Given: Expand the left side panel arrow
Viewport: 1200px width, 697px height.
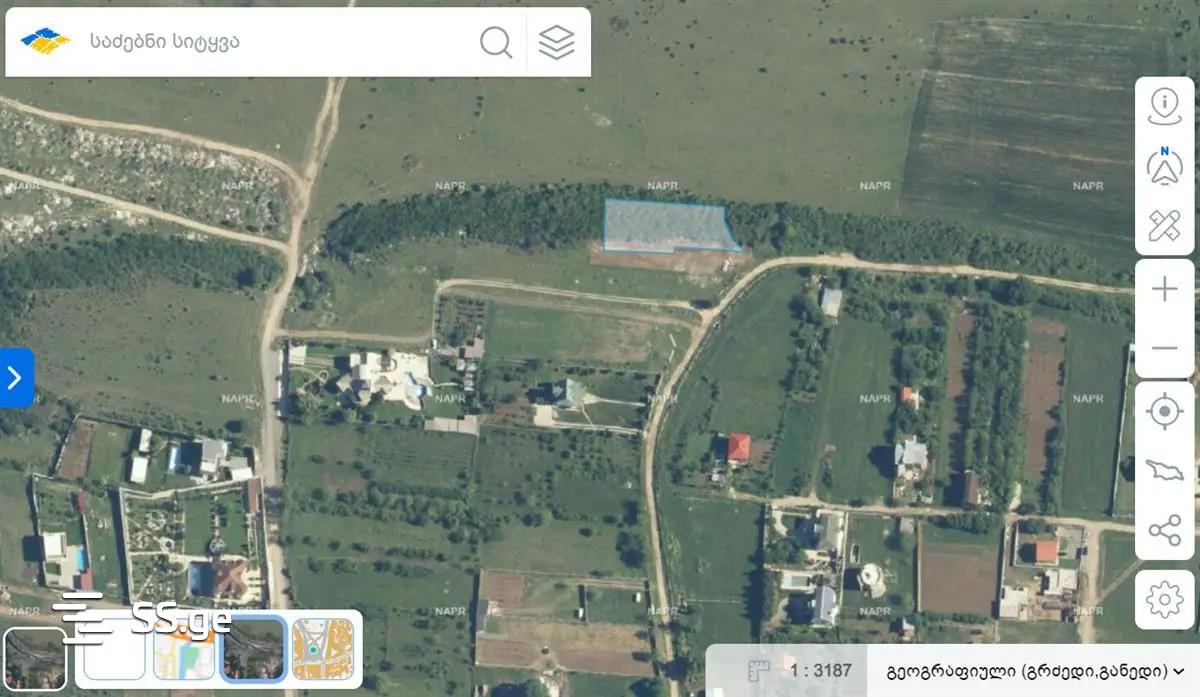Looking at the screenshot, I should point(15,377).
